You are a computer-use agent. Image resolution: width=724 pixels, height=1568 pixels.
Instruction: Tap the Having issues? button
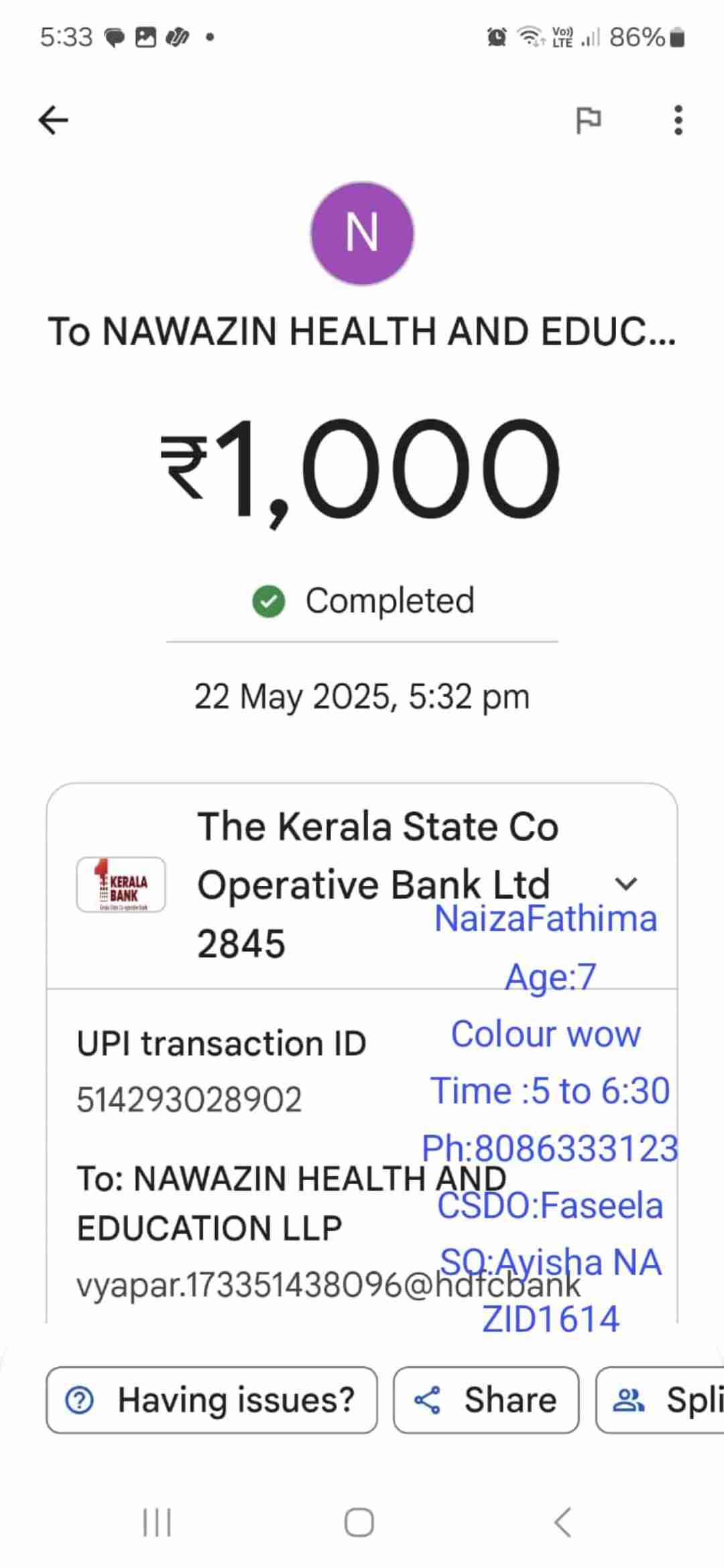(212, 1400)
